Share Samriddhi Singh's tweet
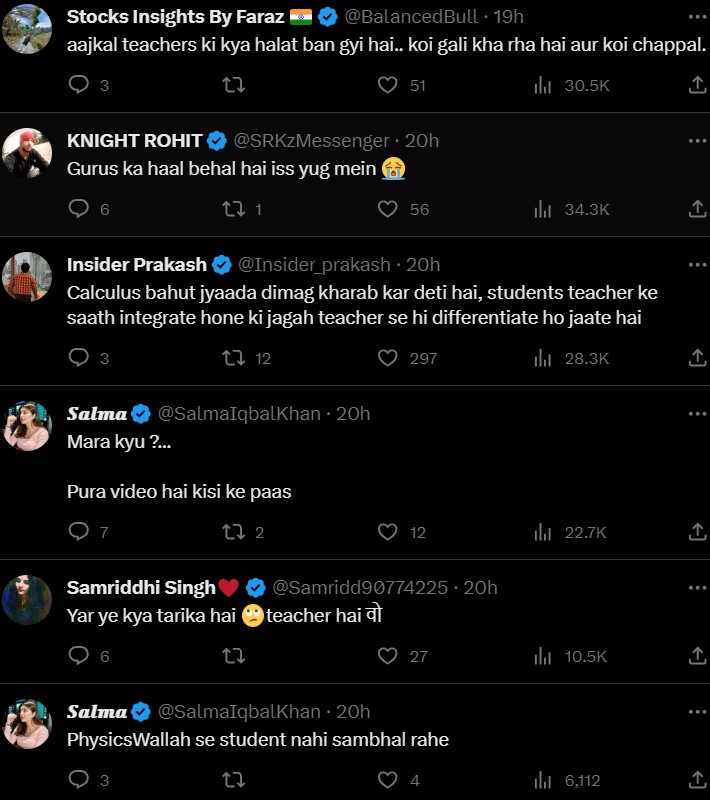 coord(698,656)
